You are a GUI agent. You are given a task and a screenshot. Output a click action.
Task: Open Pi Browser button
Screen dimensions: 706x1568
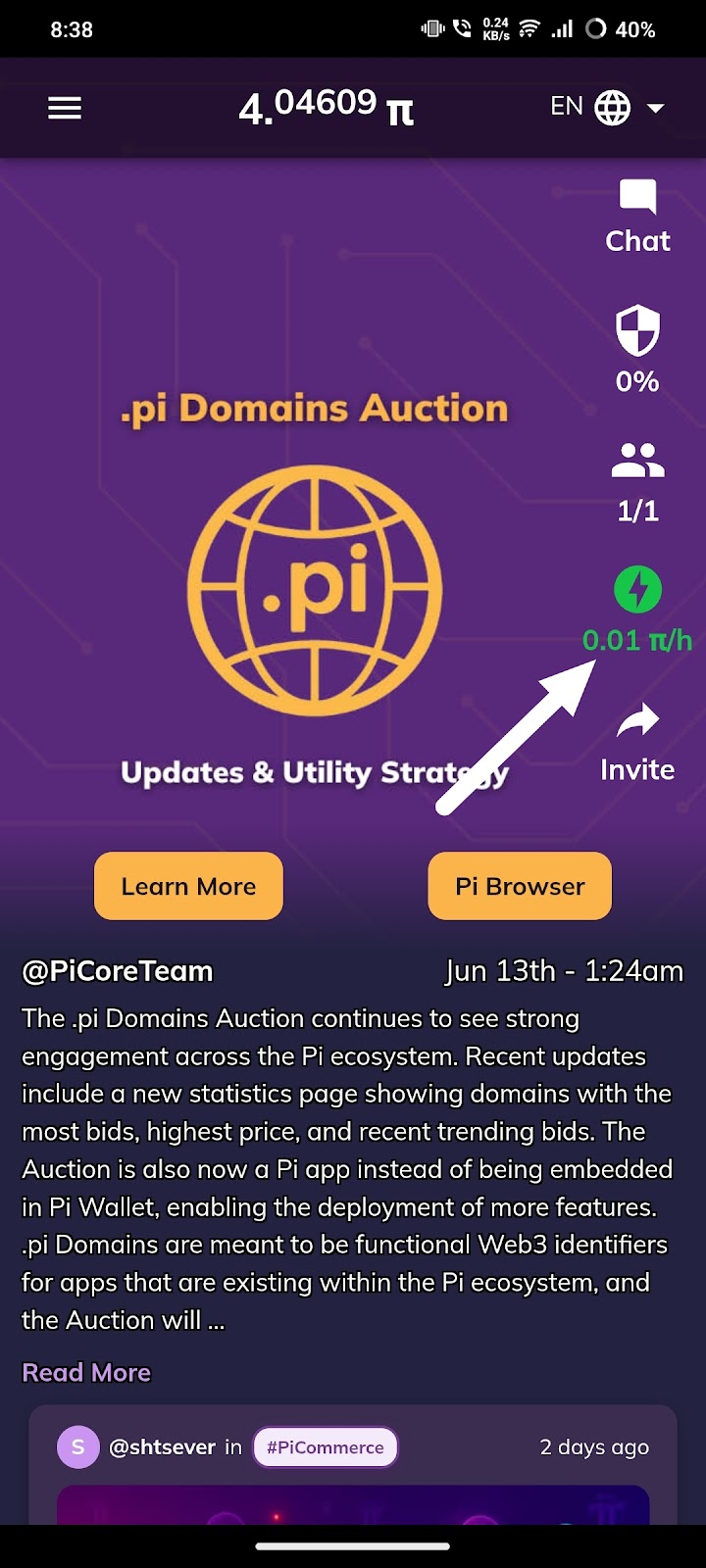point(520,886)
